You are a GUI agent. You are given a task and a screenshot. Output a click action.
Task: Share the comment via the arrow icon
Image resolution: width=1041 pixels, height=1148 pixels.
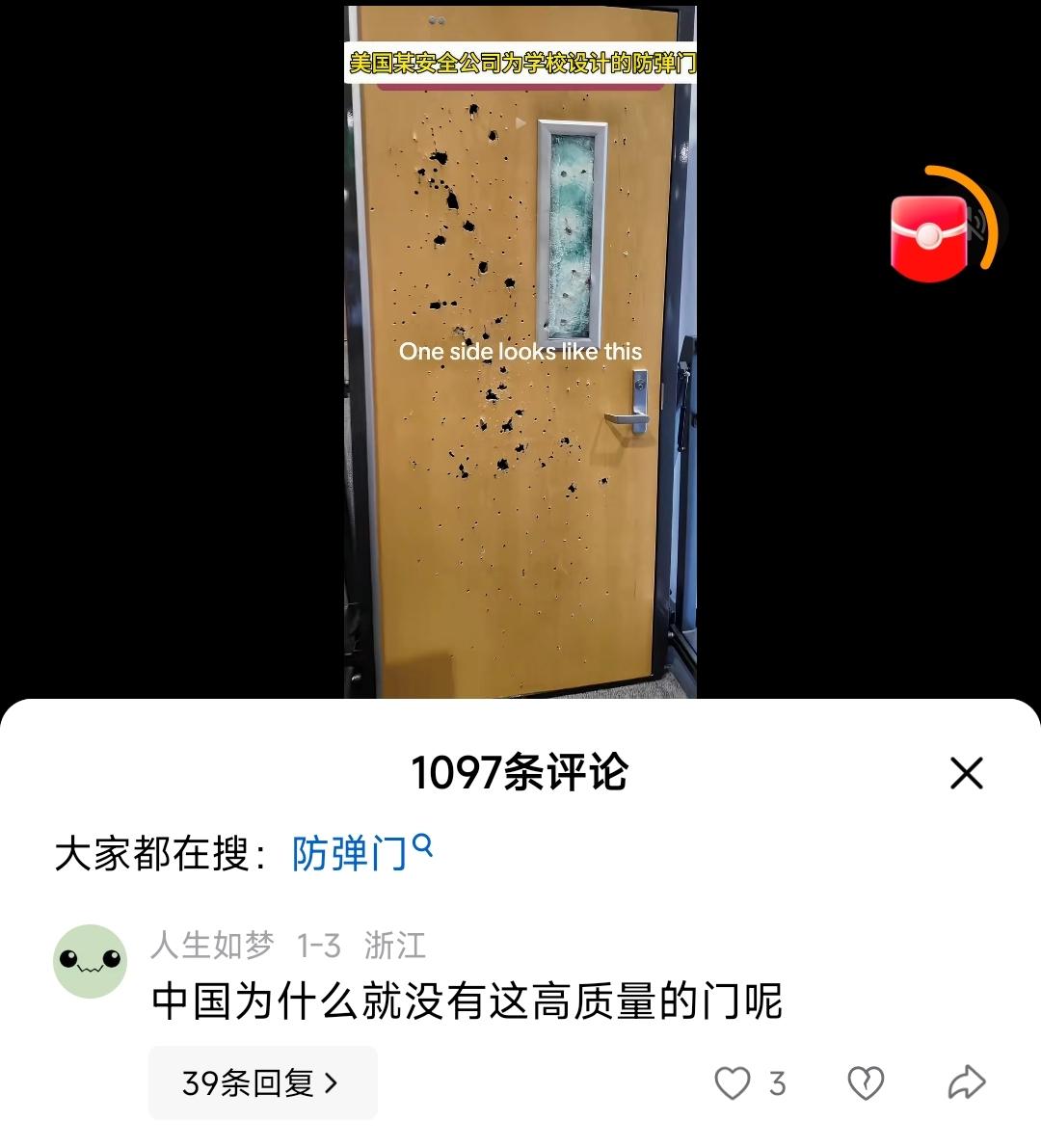[967, 1082]
